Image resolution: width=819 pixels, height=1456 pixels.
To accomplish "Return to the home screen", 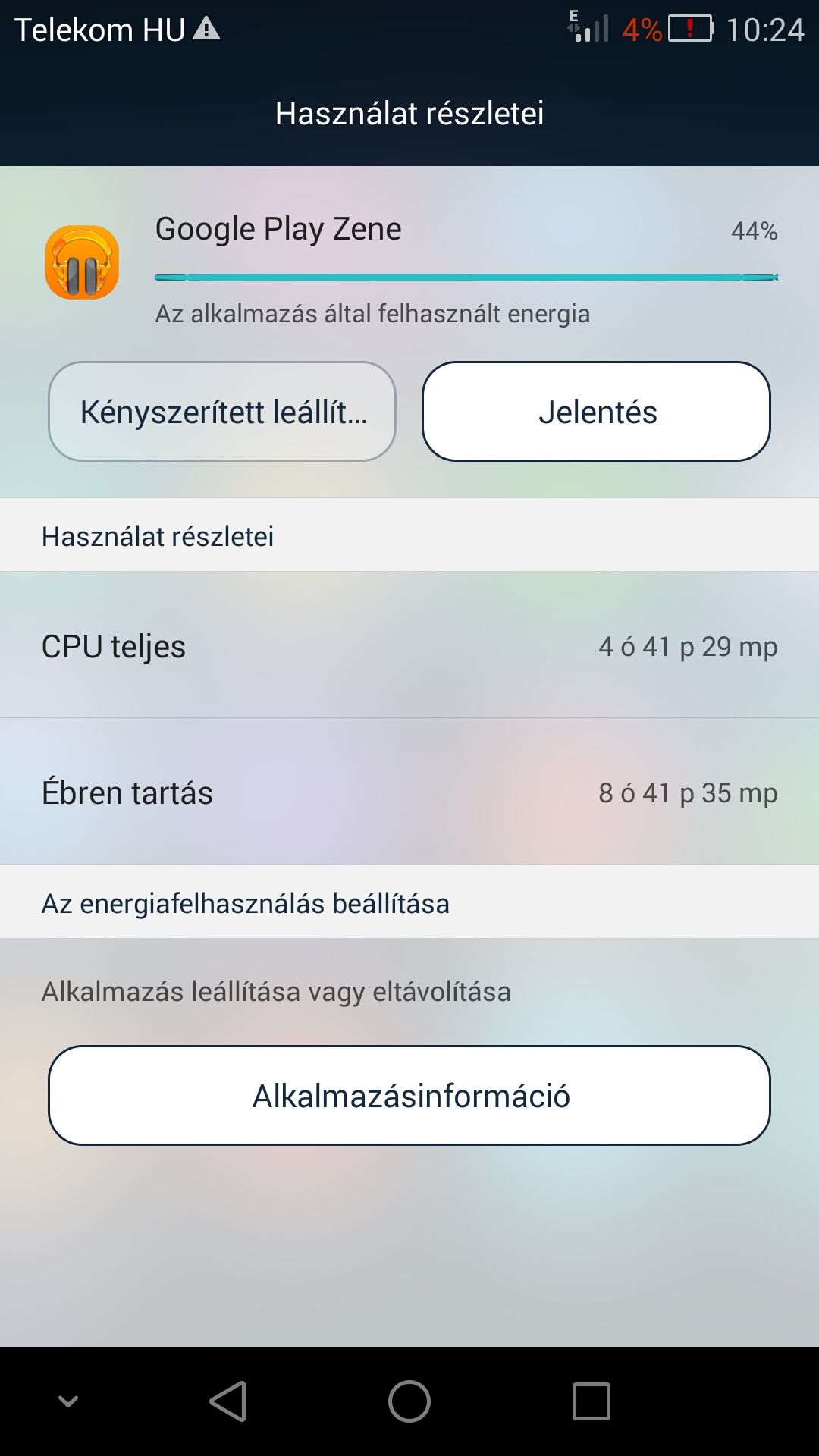I will click(x=409, y=1401).
